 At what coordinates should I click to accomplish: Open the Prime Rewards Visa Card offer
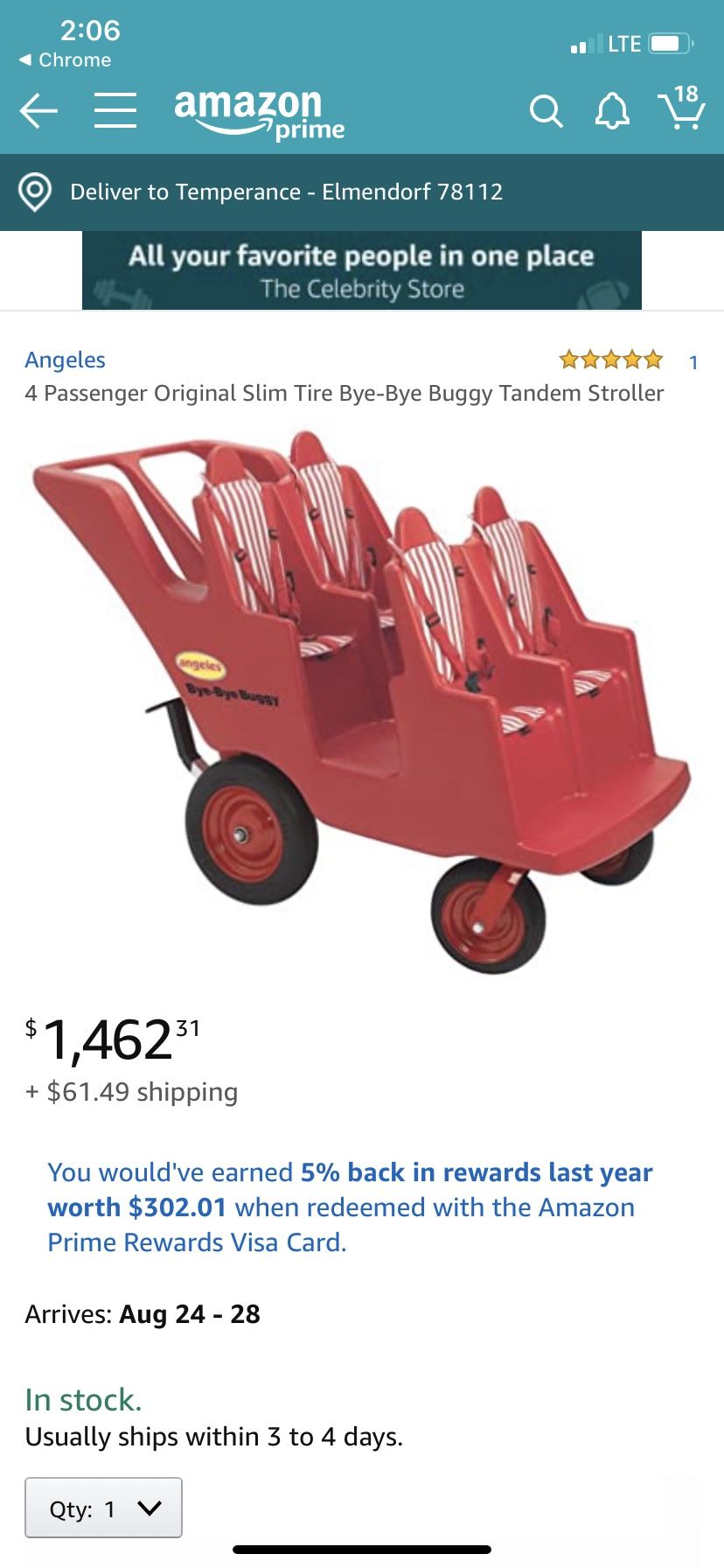[351, 1207]
